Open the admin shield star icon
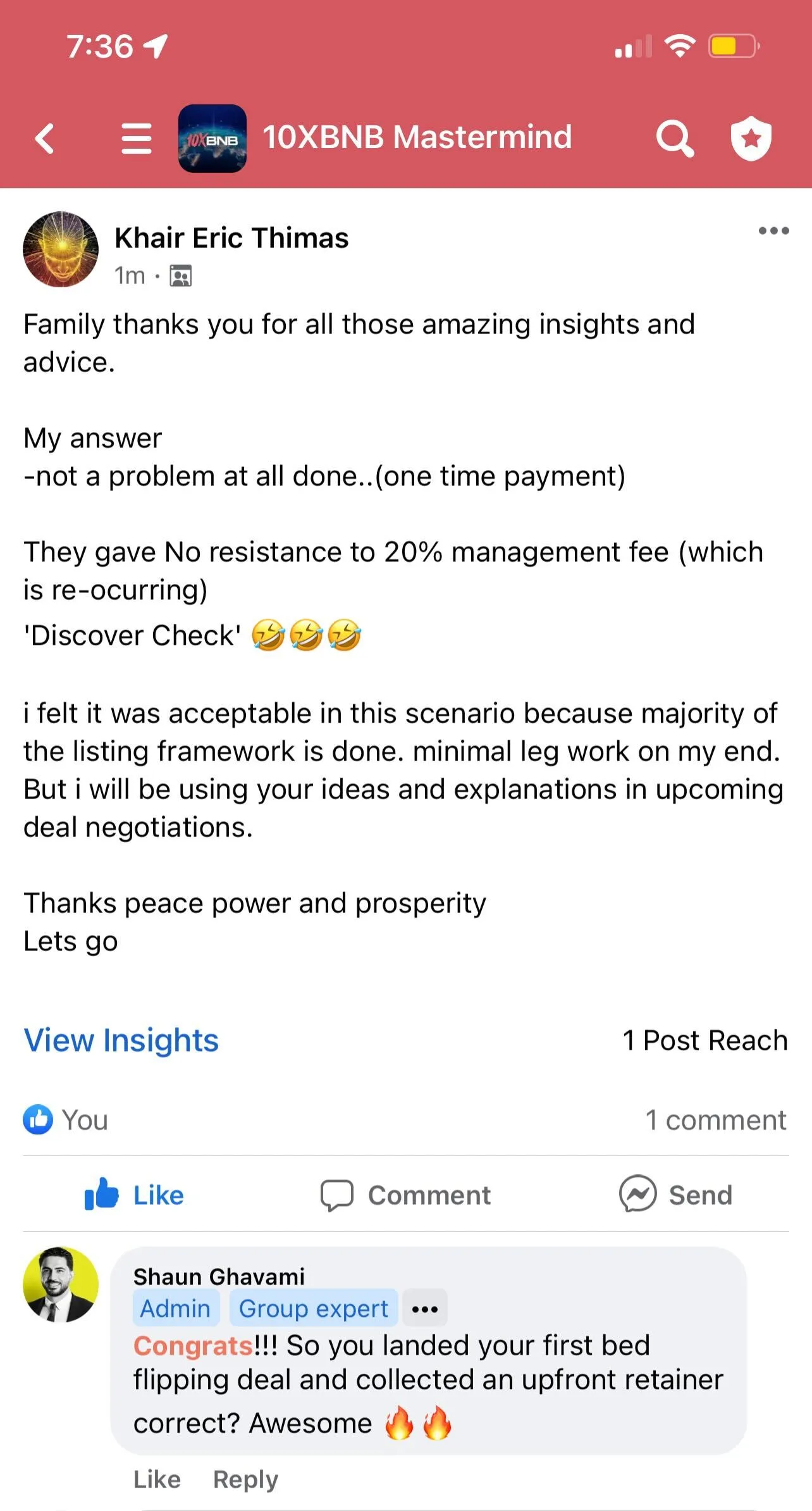Image resolution: width=812 pixels, height=1511 pixels. coord(751,138)
